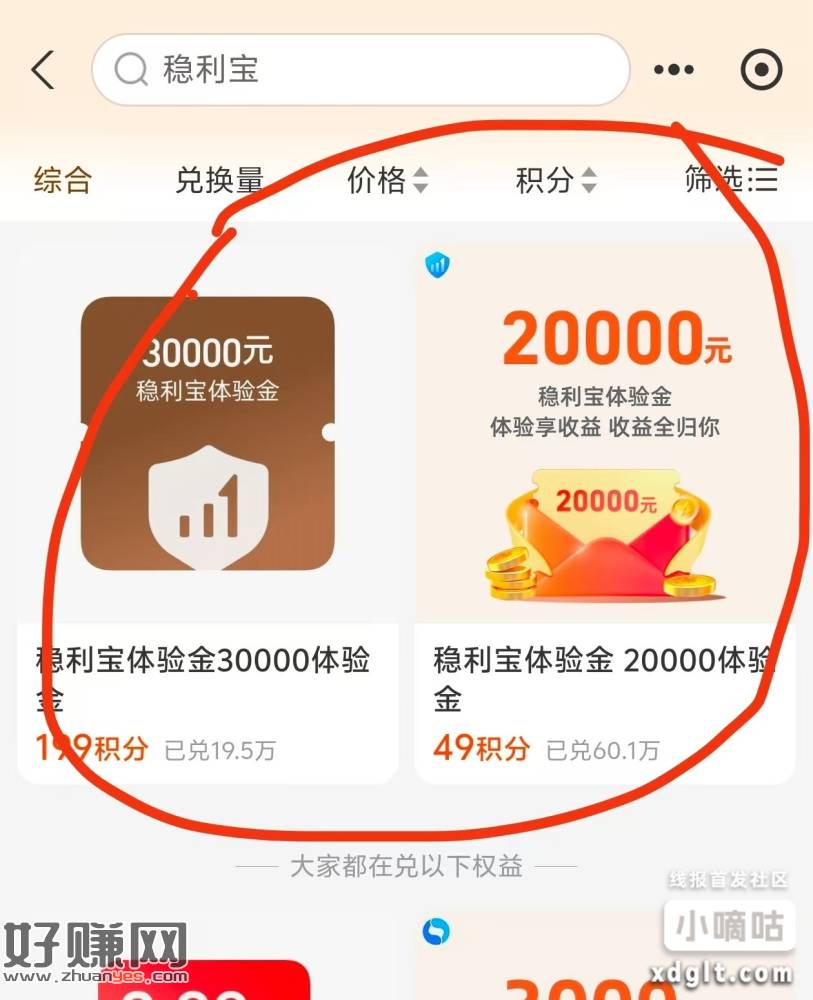Open 稳利宝体验金30000体验金 card
Viewport: 813px width, 1000px height.
(207, 510)
